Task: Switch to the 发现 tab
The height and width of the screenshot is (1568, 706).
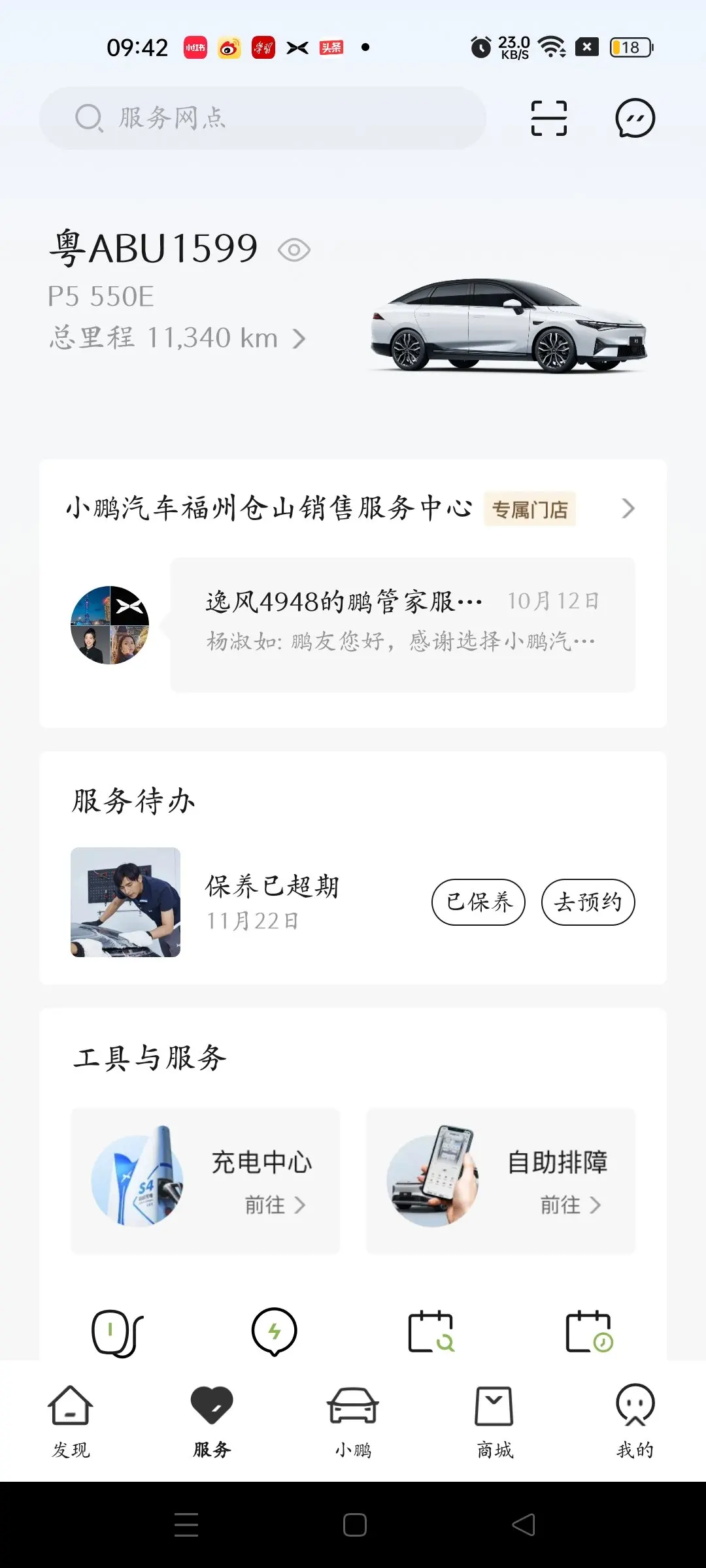Action: (x=71, y=1422)
